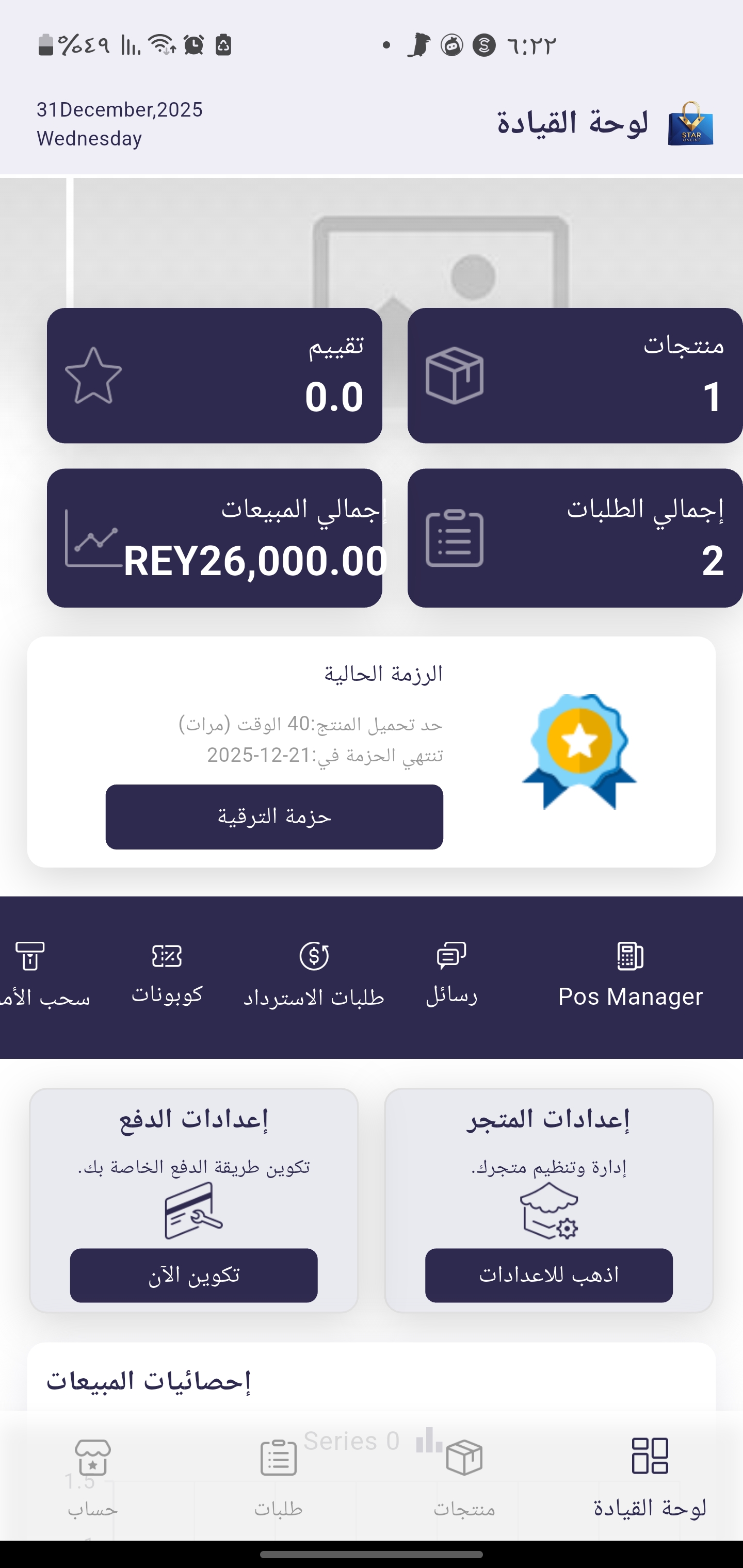This screenshot has width=743, height=1568.
Task: Open the تقييم rating card
Action: (x=214, y=375)
